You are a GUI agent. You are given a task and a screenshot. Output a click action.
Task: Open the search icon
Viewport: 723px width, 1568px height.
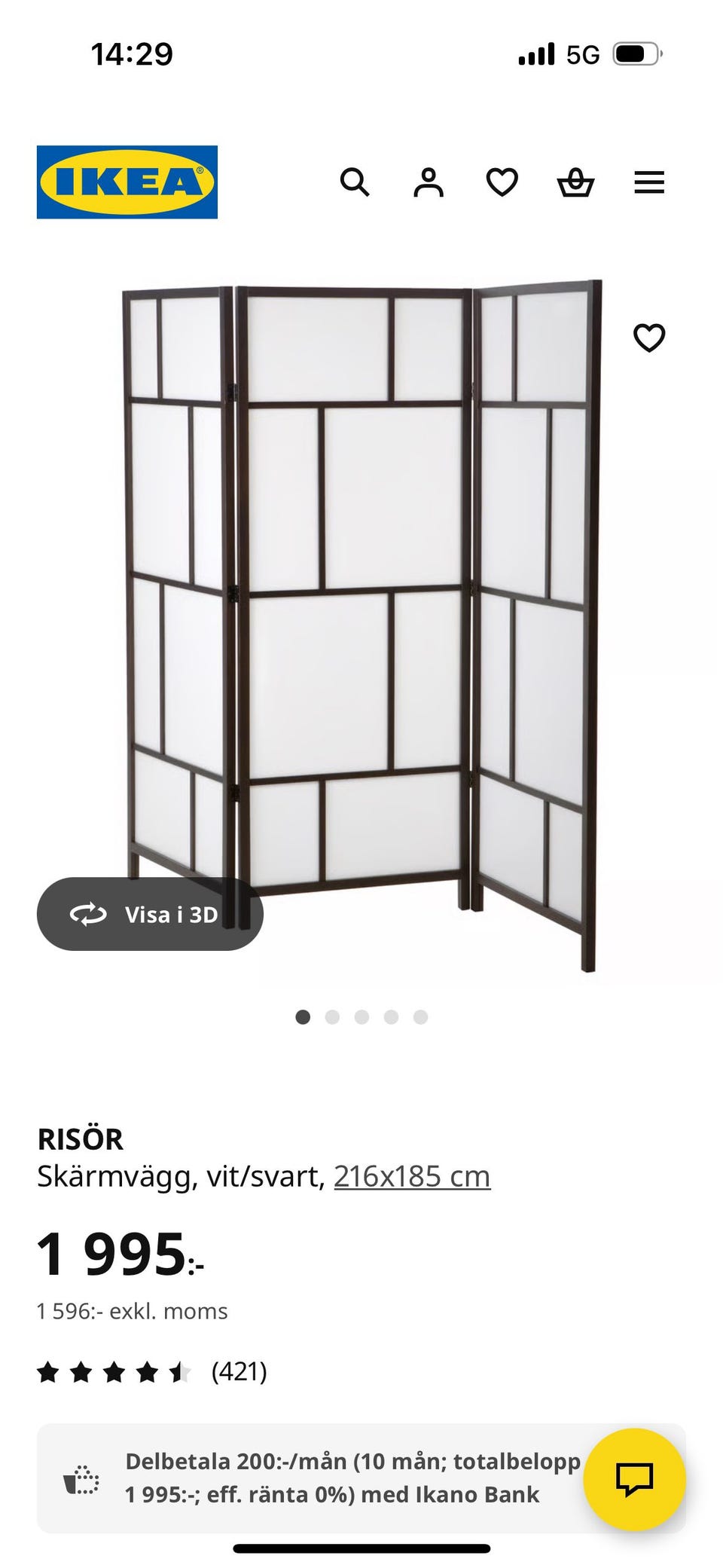355,182
